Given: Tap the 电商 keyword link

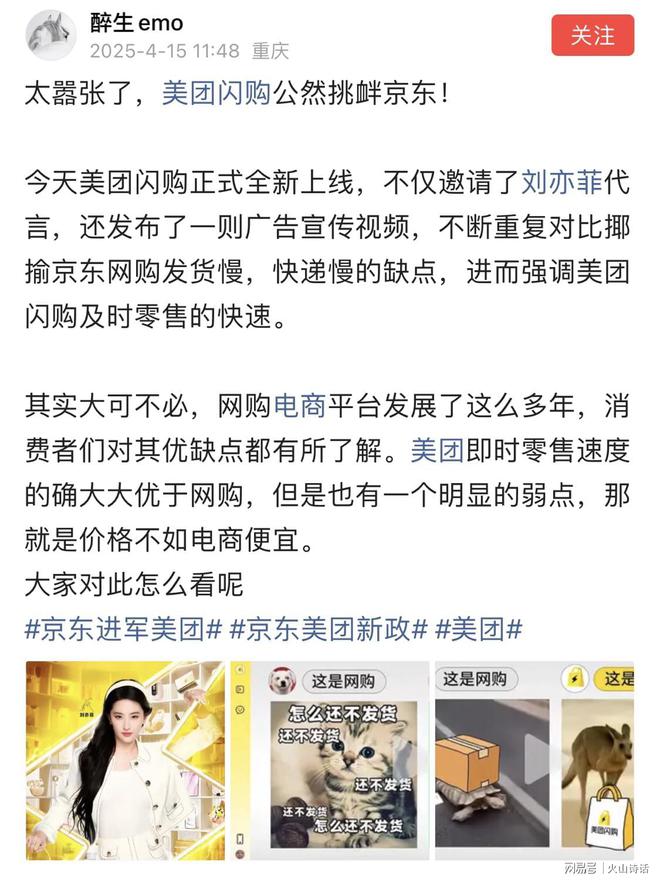Looking at the screenshot, I should click(x=299, y=405).
